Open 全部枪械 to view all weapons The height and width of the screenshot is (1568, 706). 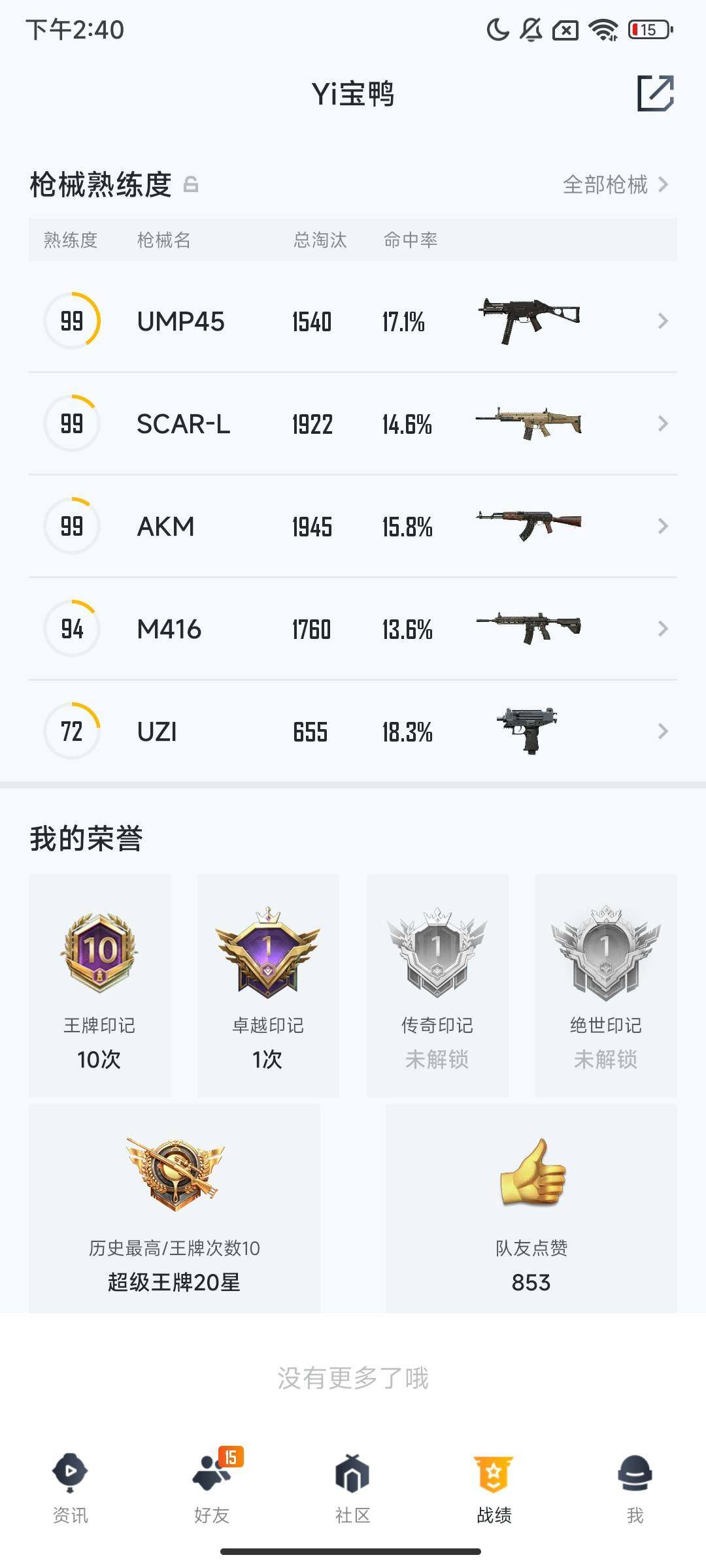point(614,185)
